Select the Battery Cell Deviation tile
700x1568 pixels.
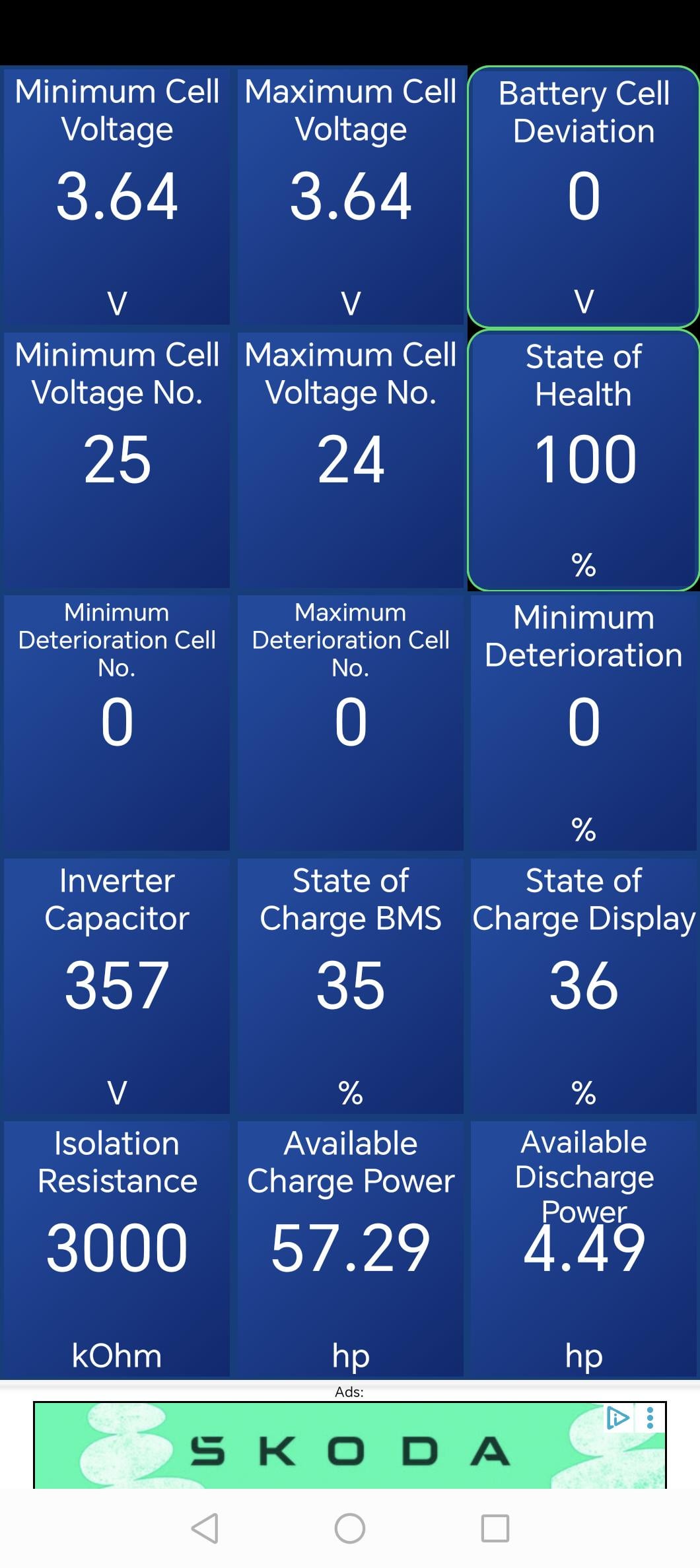pyautogui.click(x=584, y=197)
